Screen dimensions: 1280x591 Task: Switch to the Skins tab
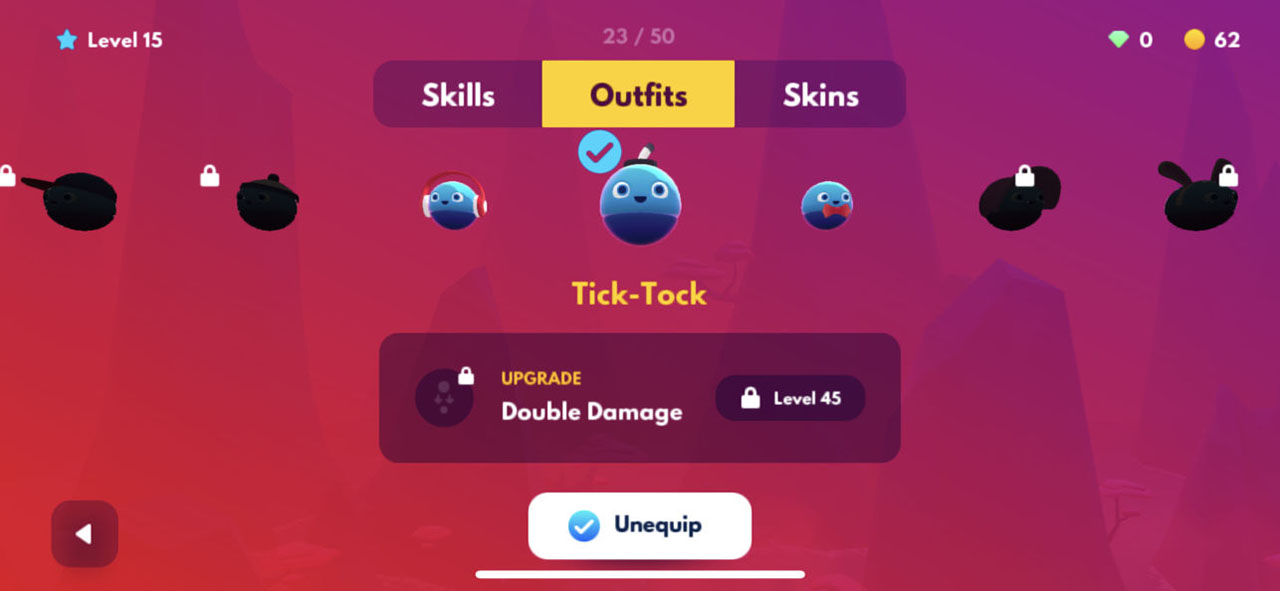pos(820,95)
